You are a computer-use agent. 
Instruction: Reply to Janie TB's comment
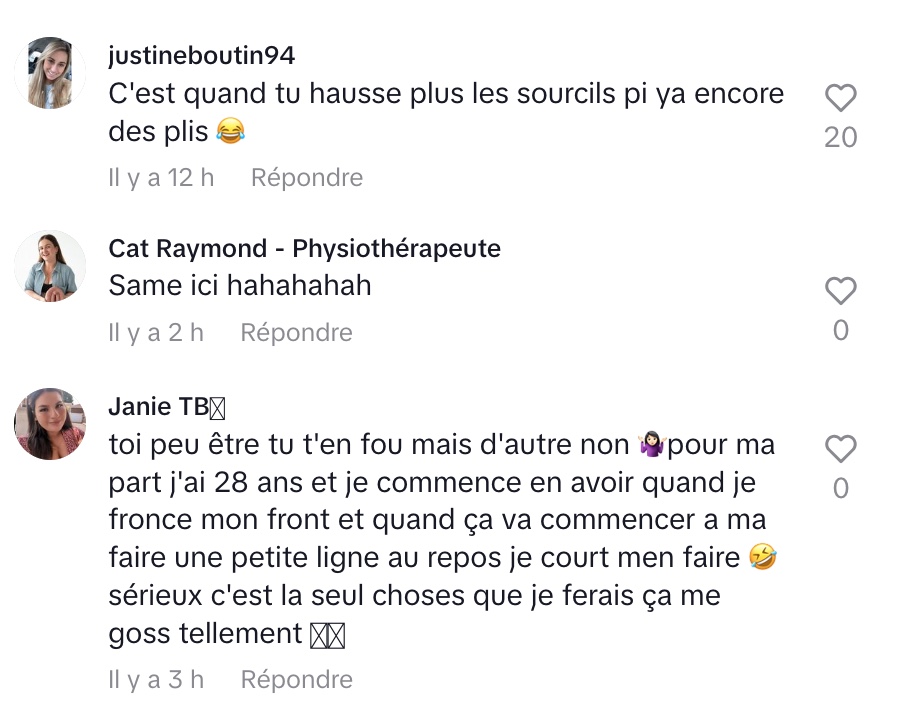[x=296, y=680]
